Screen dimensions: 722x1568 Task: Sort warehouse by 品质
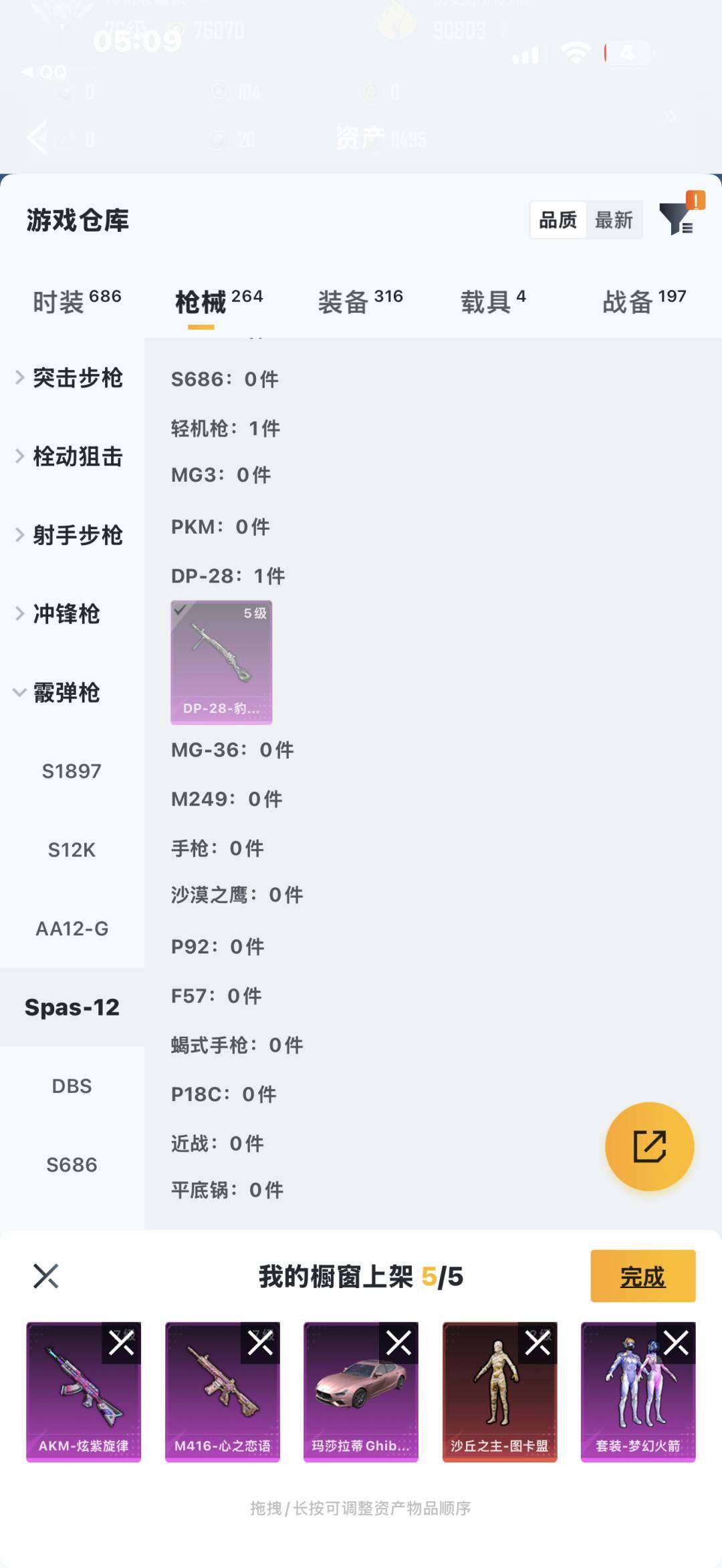(x=558, y=220)
